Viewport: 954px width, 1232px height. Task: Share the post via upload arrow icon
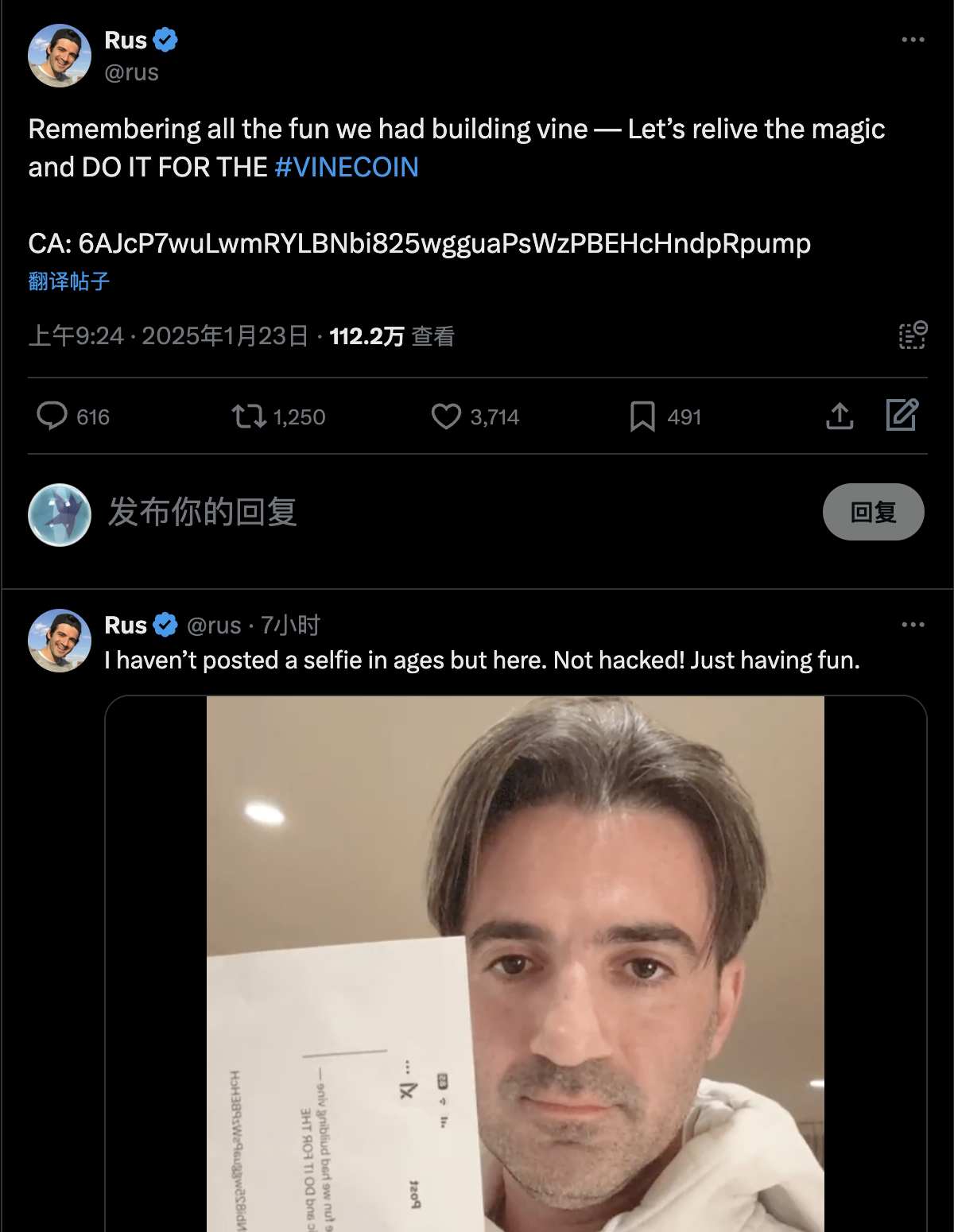tap(840, 416)
